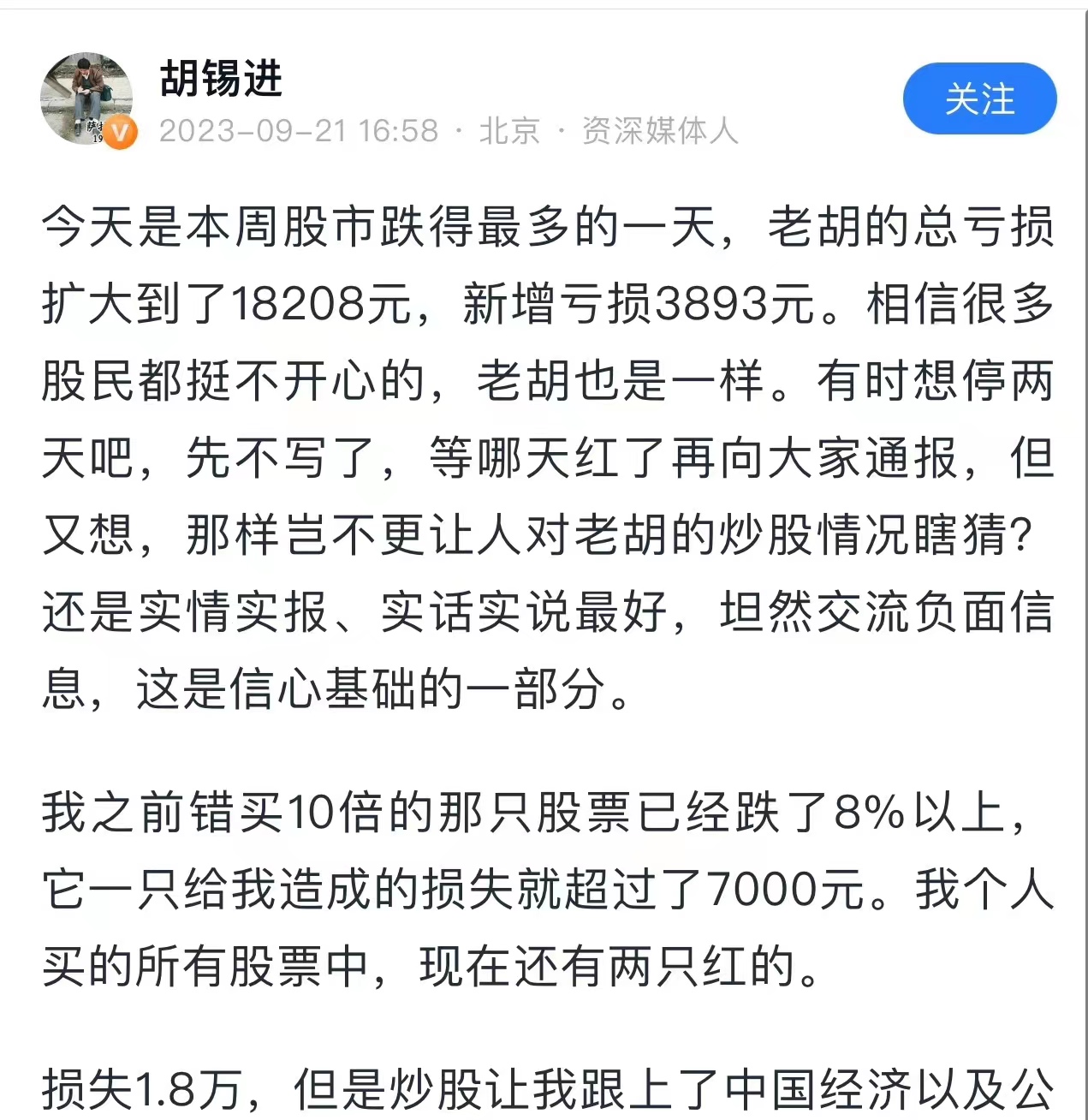Screen dimensions: 1088x1120
Task: Click the blue 关注 follow button
Action: [x=979, y=99]
